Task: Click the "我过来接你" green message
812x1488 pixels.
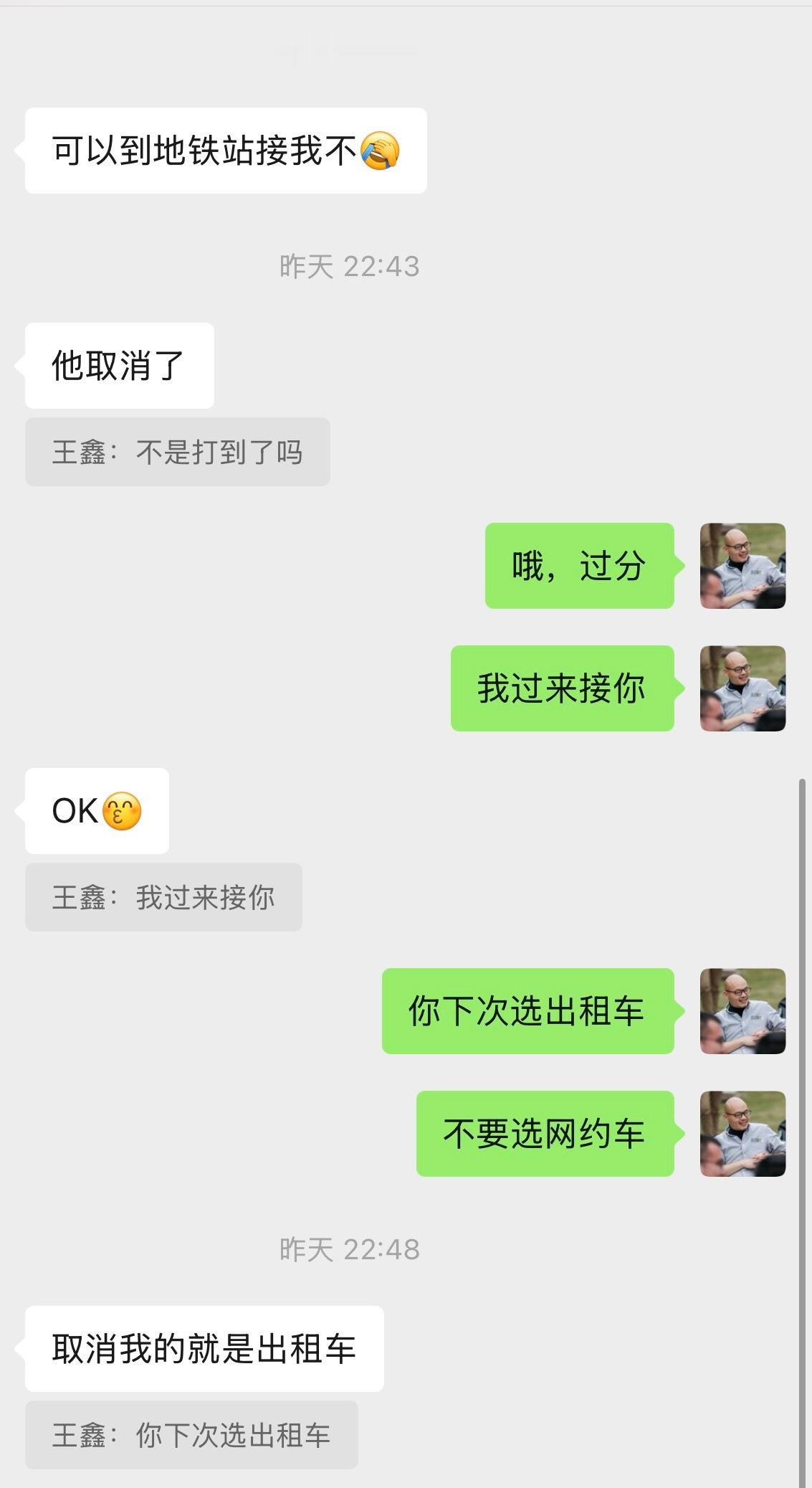Action: pos(561,688)
